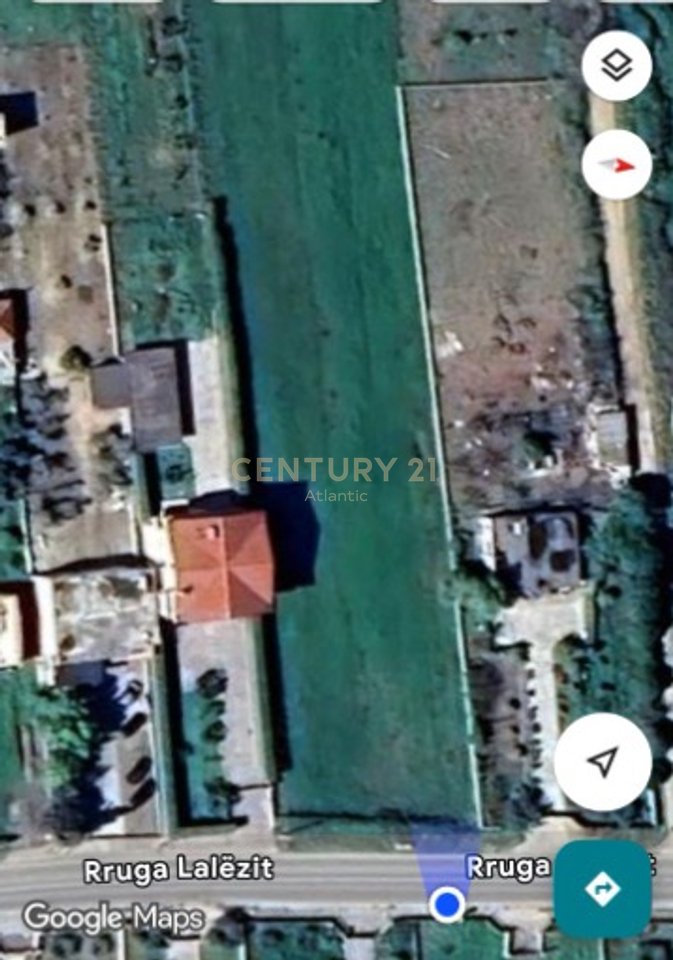Center map on my location
673x960 pixels.
click(x=602, y=762)
